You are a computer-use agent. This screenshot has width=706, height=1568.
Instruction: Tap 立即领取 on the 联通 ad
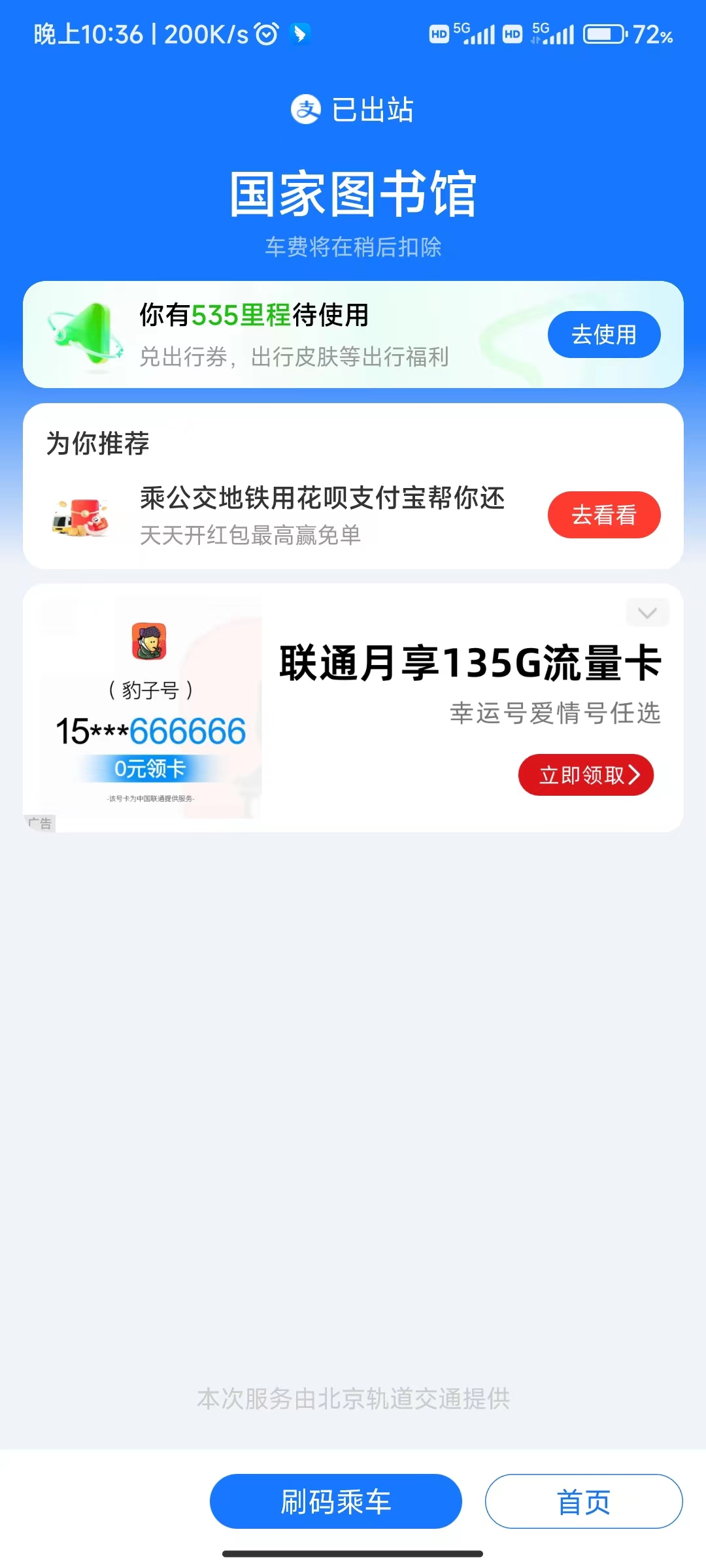(586, 775)
